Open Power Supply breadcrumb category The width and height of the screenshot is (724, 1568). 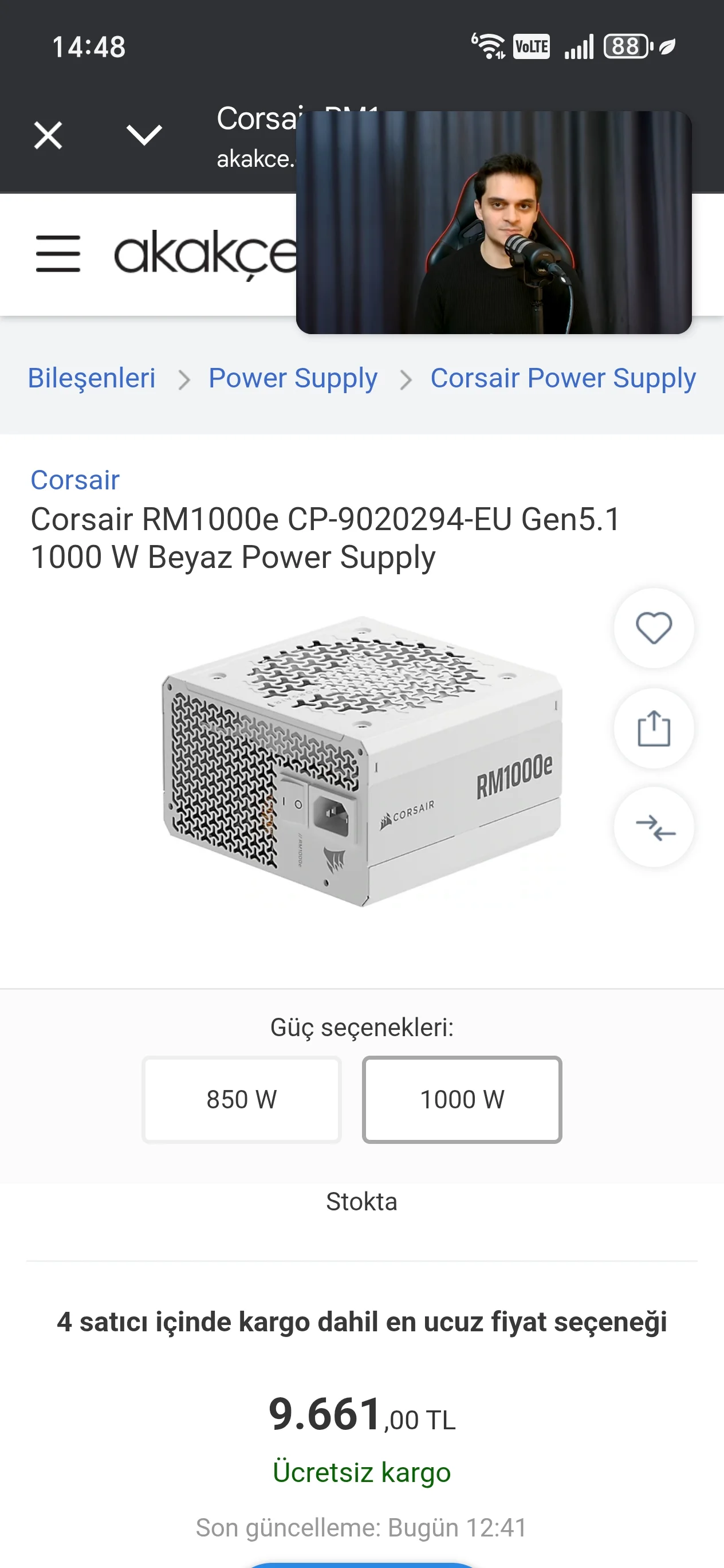pyautogui.click(x=293, y=378)
